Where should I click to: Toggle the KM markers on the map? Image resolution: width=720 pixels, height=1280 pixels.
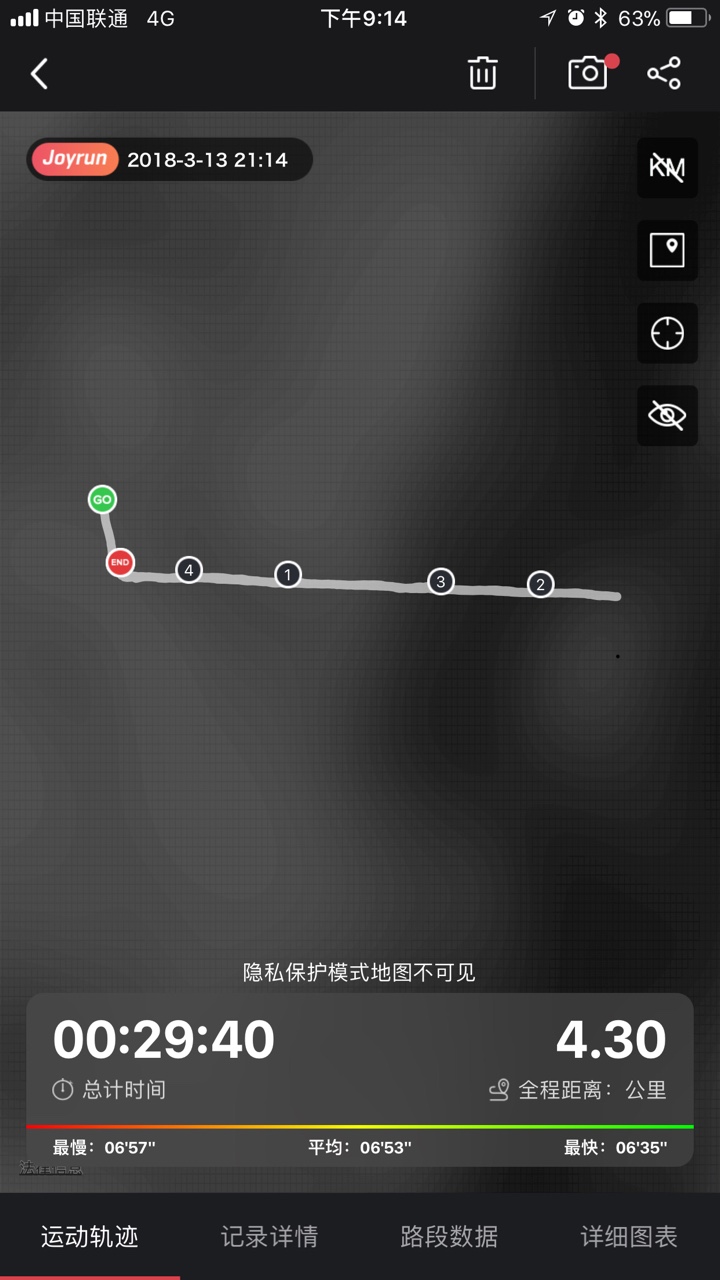tap(667, 167)
